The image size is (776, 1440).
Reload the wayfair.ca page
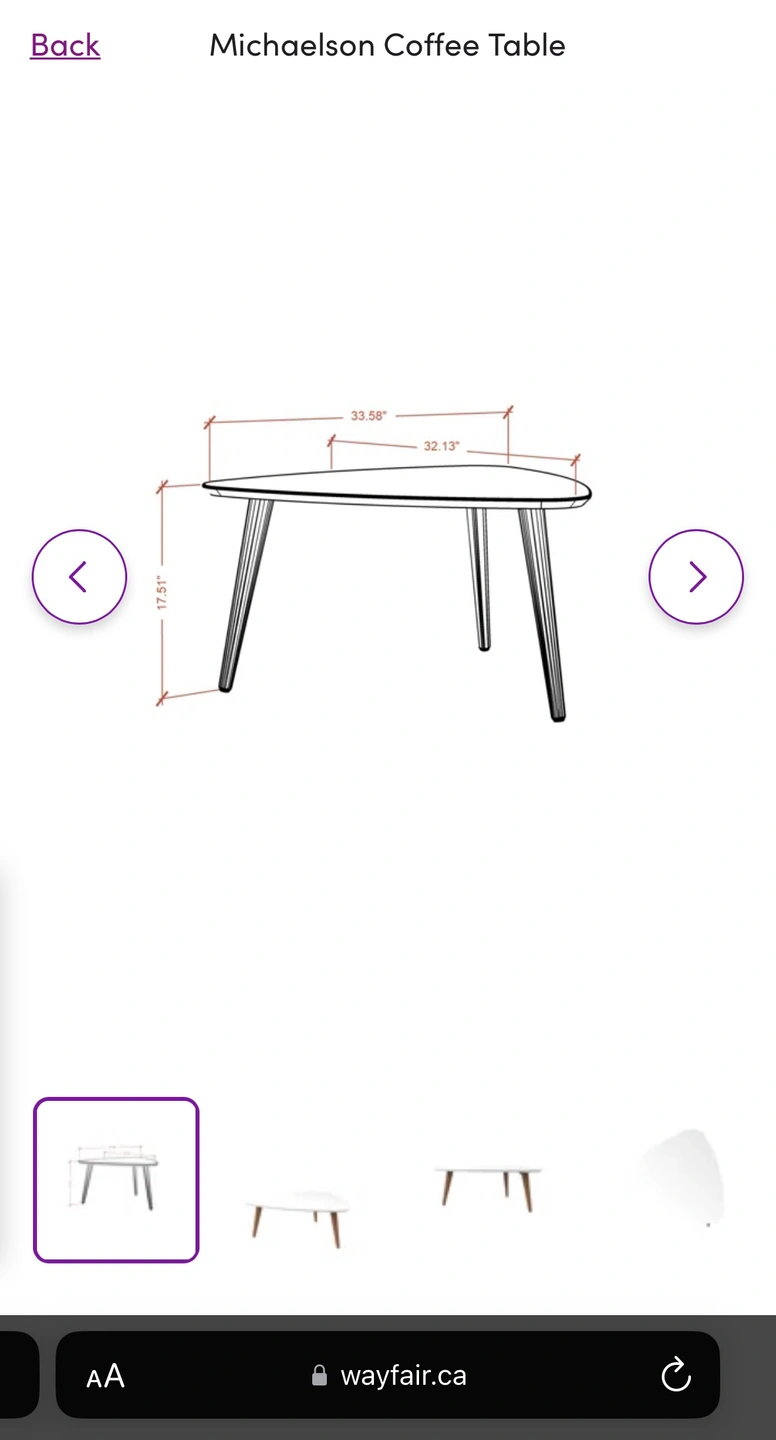click(x=676, y=1375)
